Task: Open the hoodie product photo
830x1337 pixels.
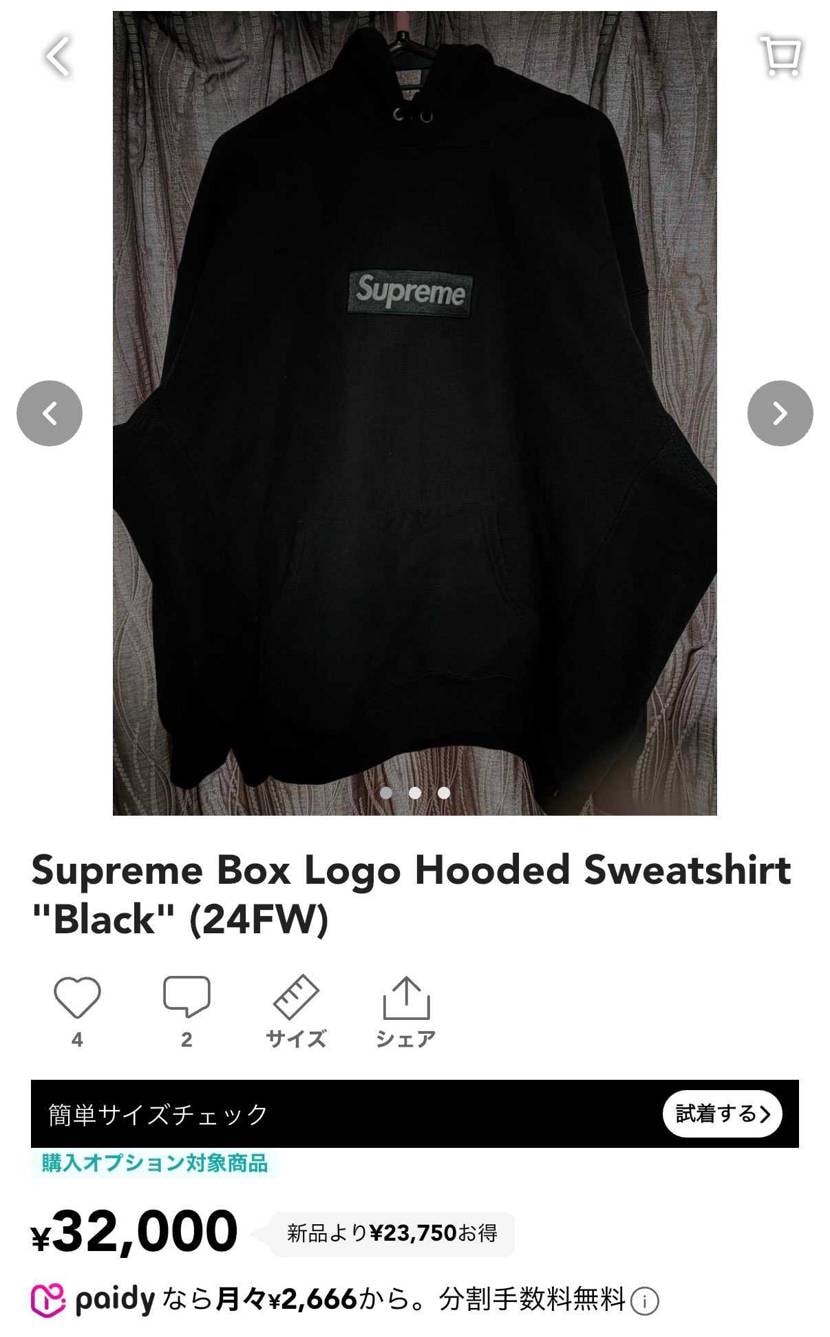Action: tap(414, 413)
